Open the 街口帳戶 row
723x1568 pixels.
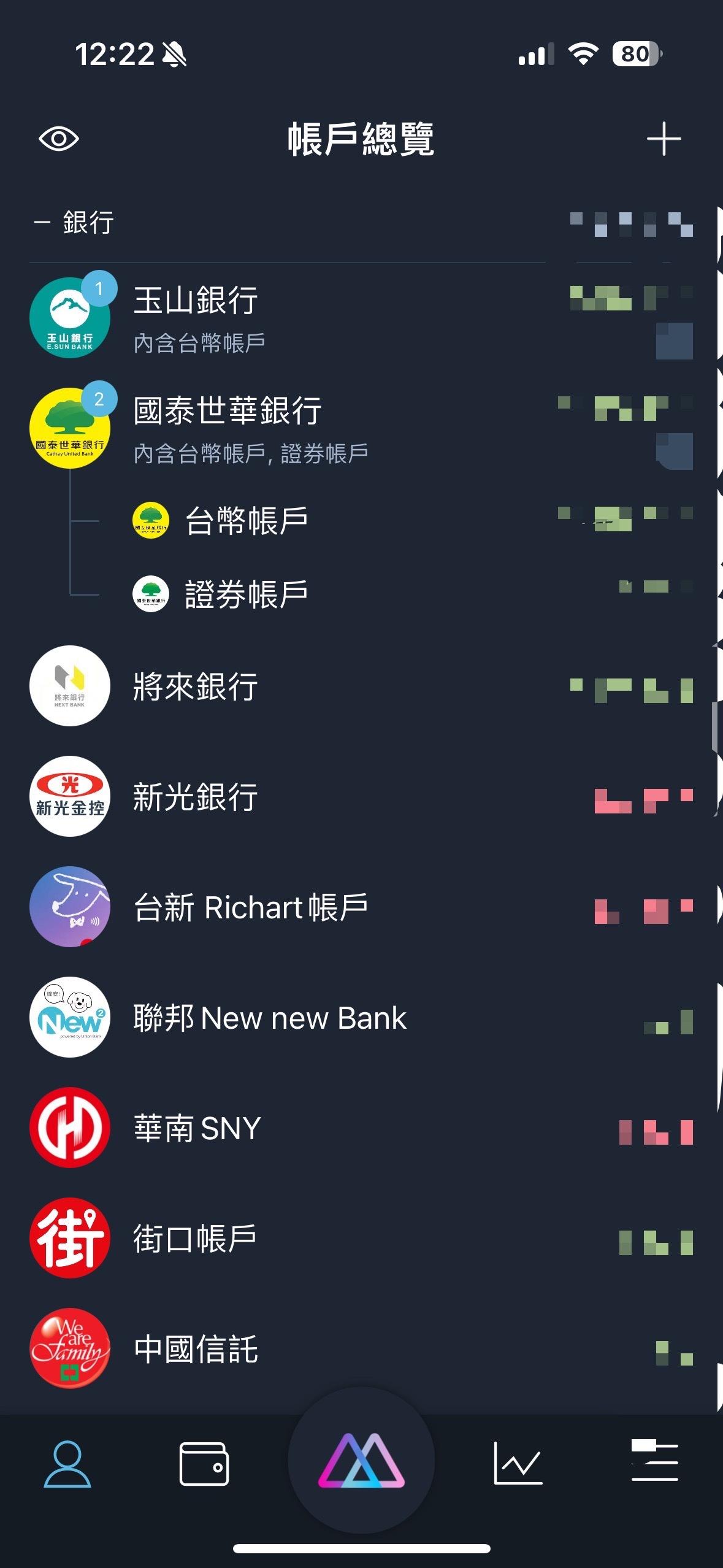tap(195, 1238)
